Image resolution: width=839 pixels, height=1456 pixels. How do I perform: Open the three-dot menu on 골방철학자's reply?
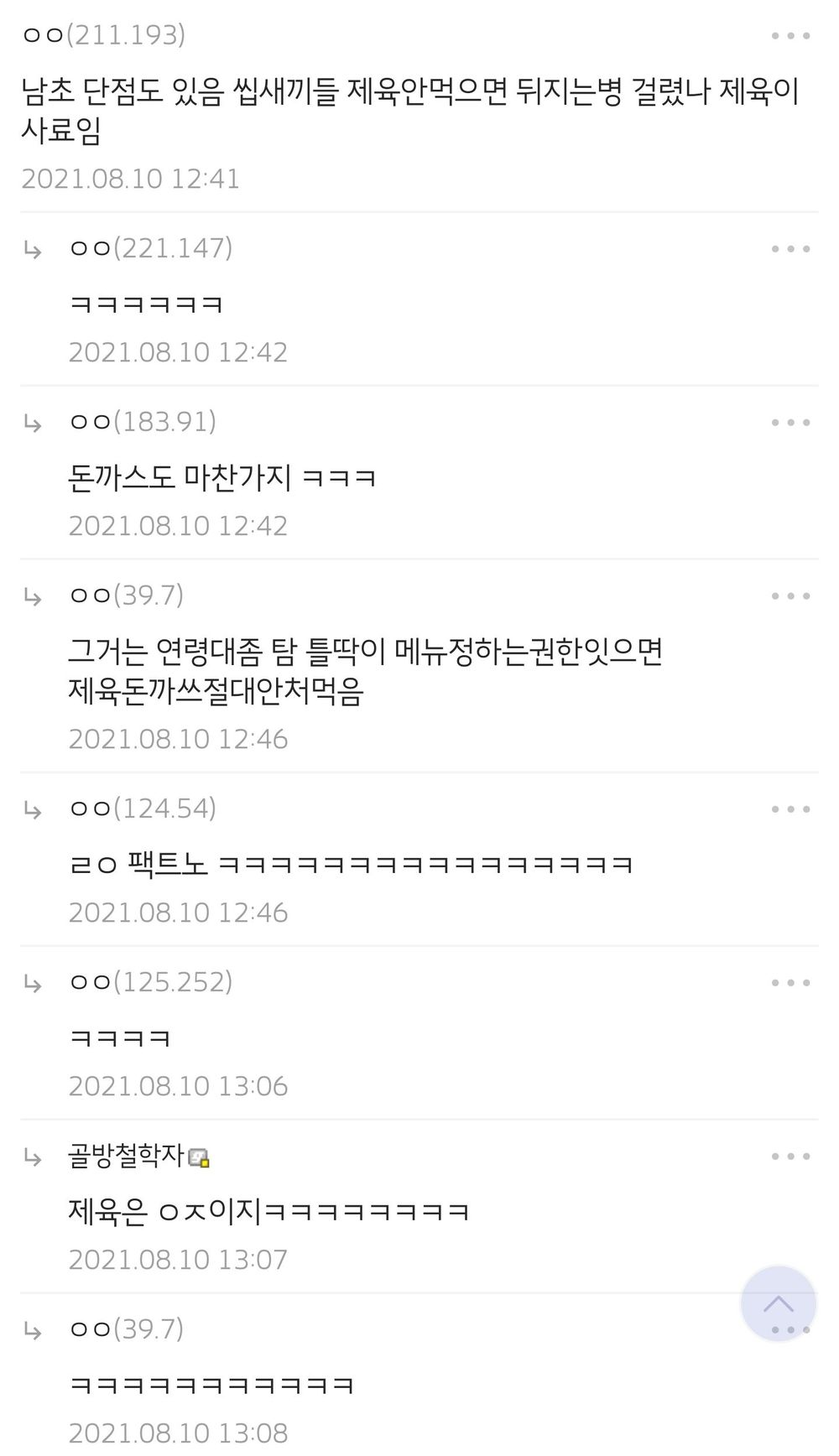pos(790,1157)
